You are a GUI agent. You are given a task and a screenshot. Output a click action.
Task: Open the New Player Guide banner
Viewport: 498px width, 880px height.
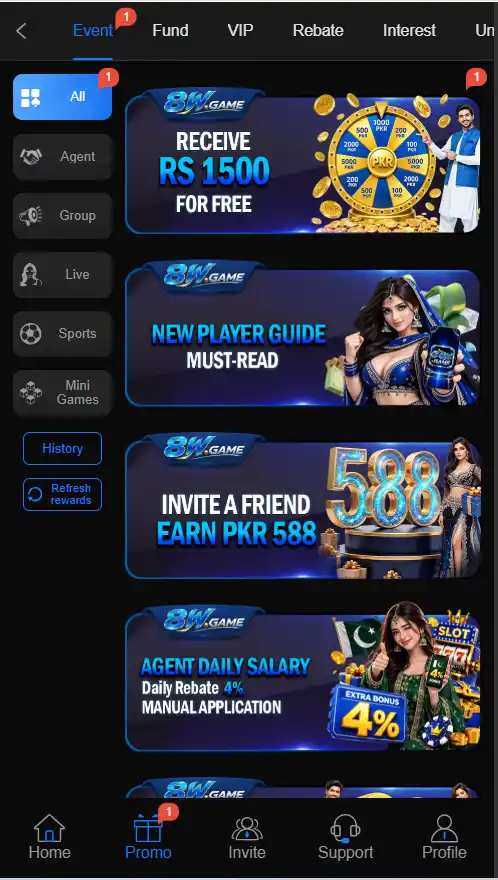coord(303,333)
